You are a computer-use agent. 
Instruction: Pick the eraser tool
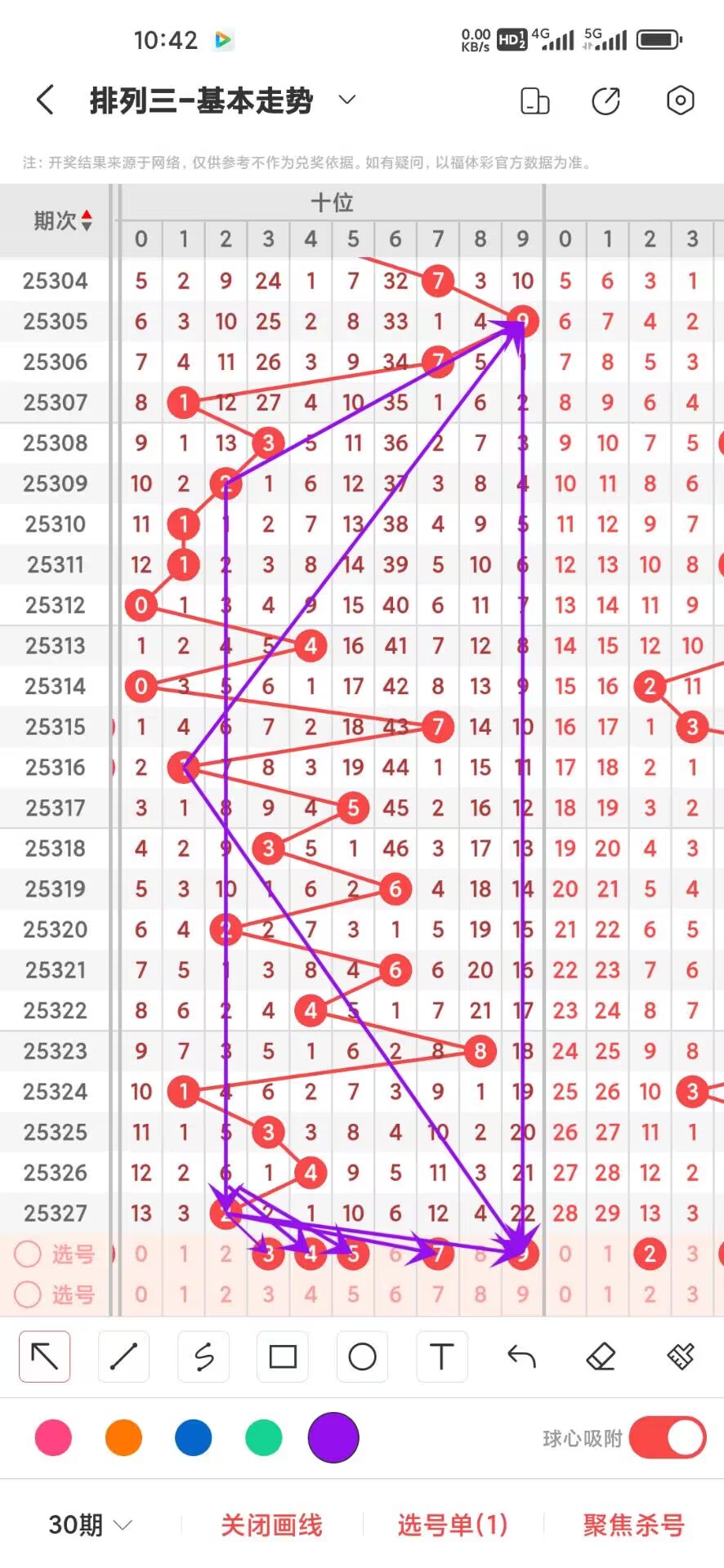[x=601, y=1356]
